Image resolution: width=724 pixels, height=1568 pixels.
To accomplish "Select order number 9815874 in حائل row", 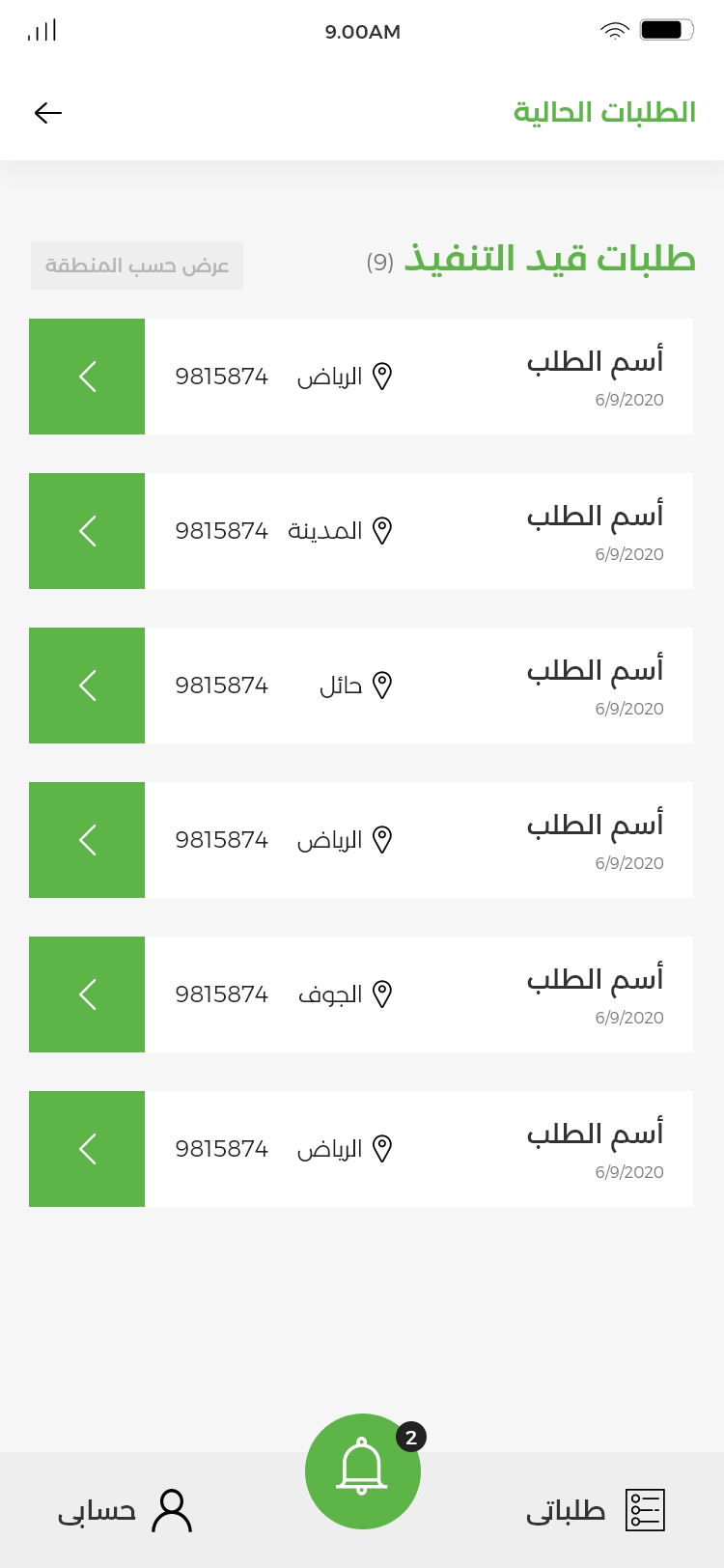I will [x=221, y=685].
